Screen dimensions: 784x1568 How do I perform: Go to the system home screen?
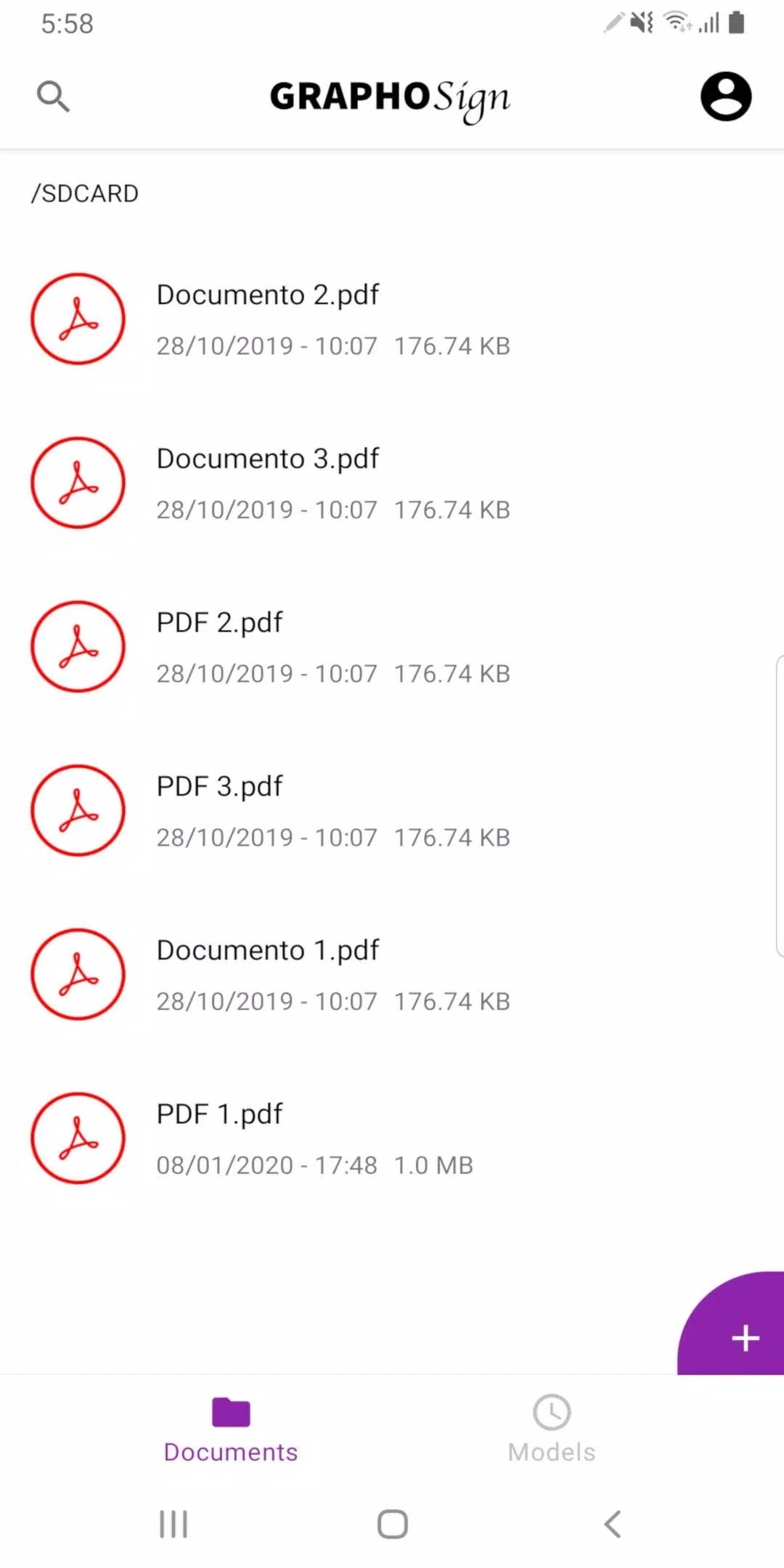[x=392, y=1524]
